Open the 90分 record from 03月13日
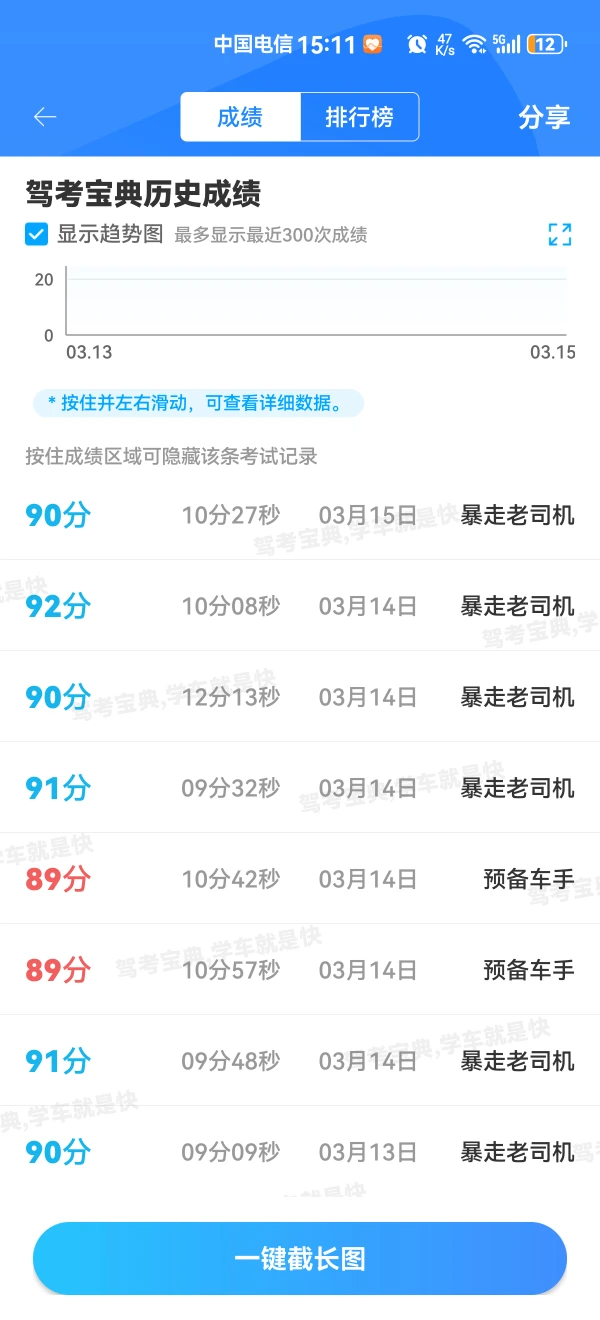Viewport: 600px width, 1320px height. coord(300,1152)
